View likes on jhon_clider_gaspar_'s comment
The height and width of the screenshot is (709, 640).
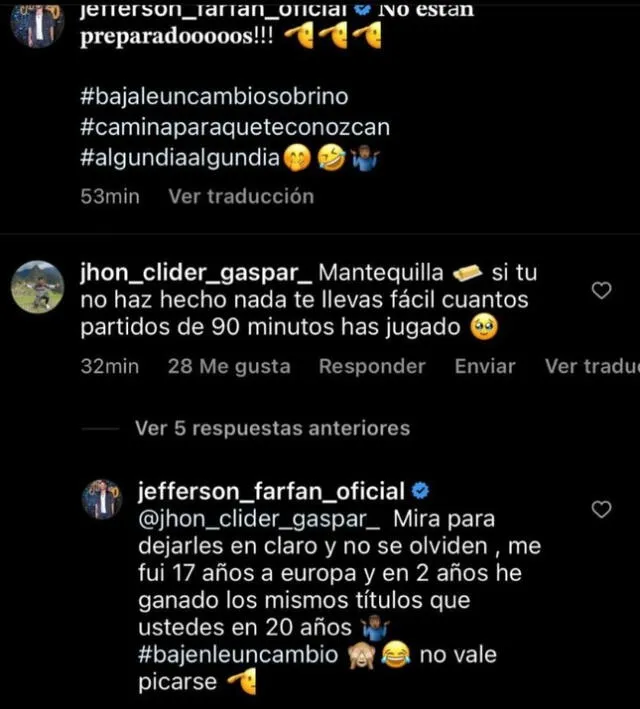(x=229, y=367)
